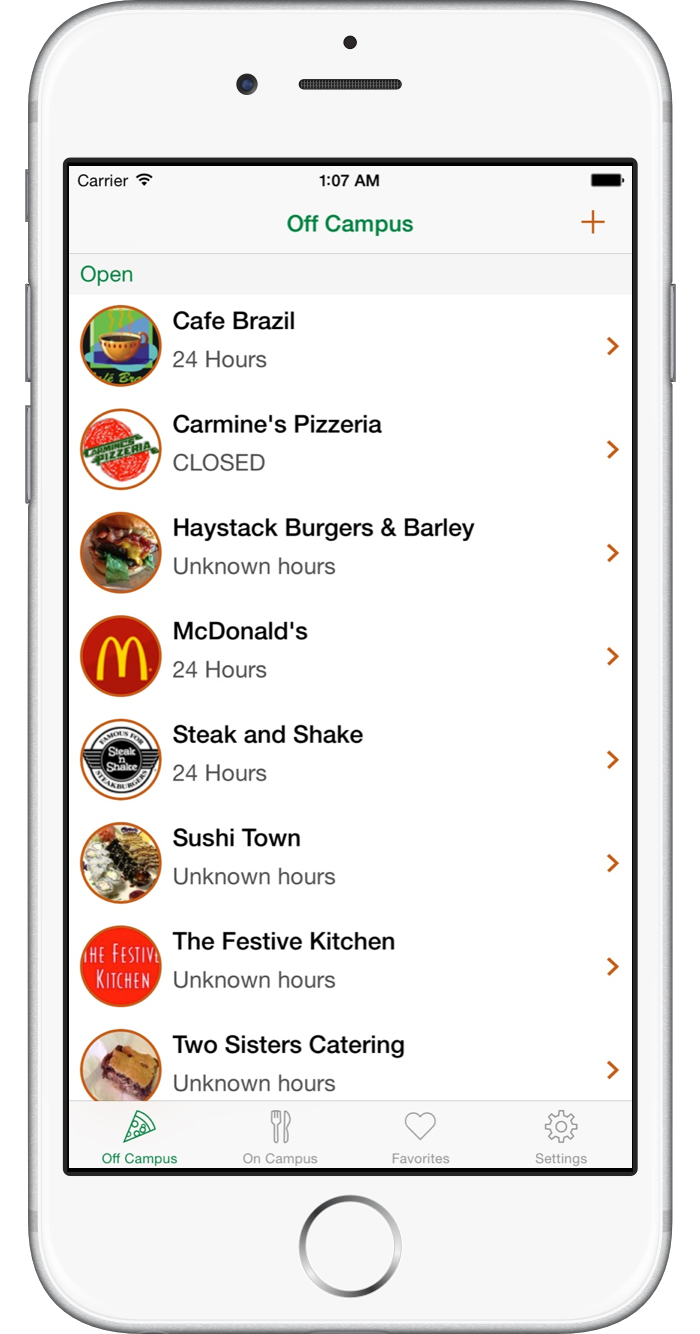Viewport: 700px width, 1334px height.
Task: Go to the Favorites tab
Action: 420,1137
